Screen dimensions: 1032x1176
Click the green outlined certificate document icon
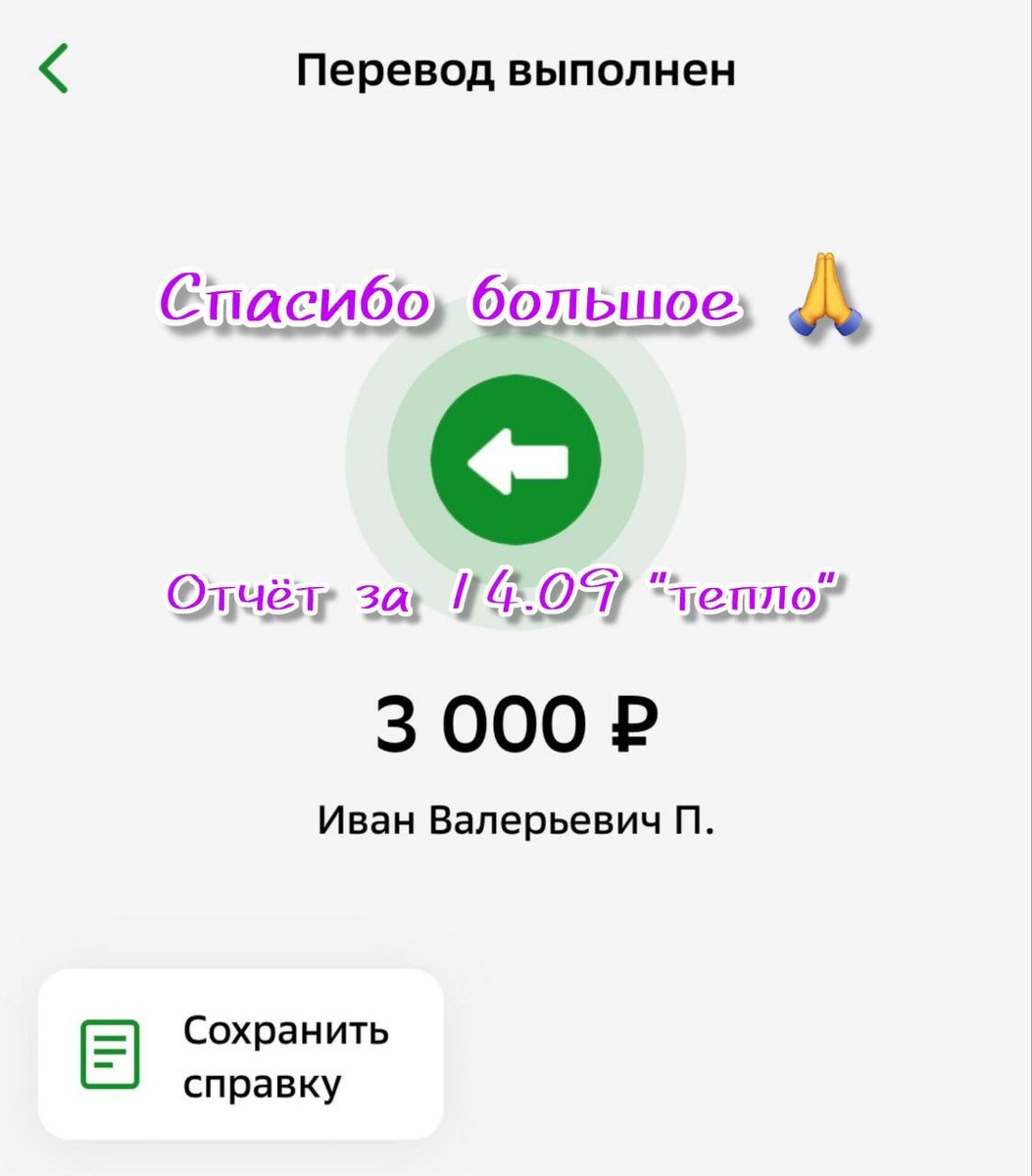point(108,1054)
